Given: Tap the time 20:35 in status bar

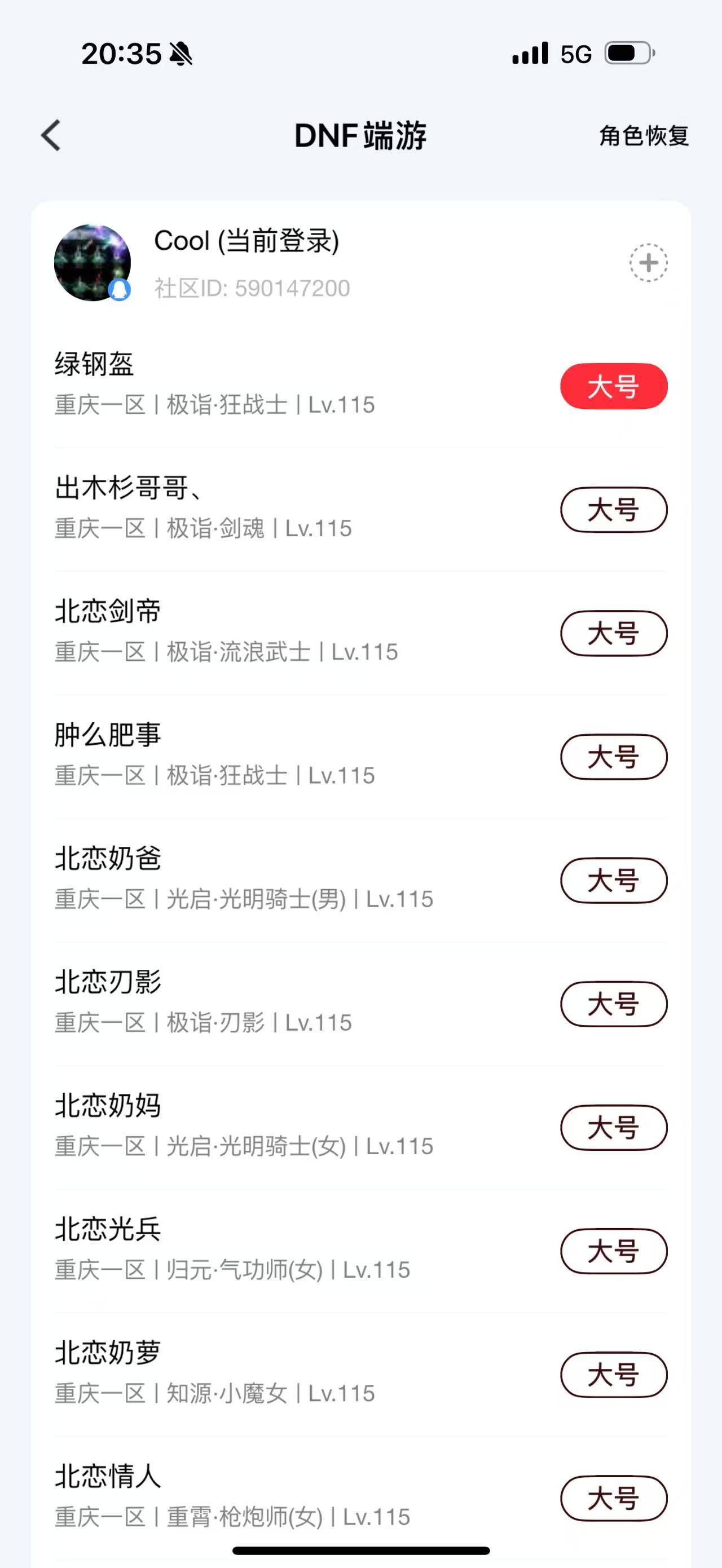Looking at the screenshot, I should [118, 54].
